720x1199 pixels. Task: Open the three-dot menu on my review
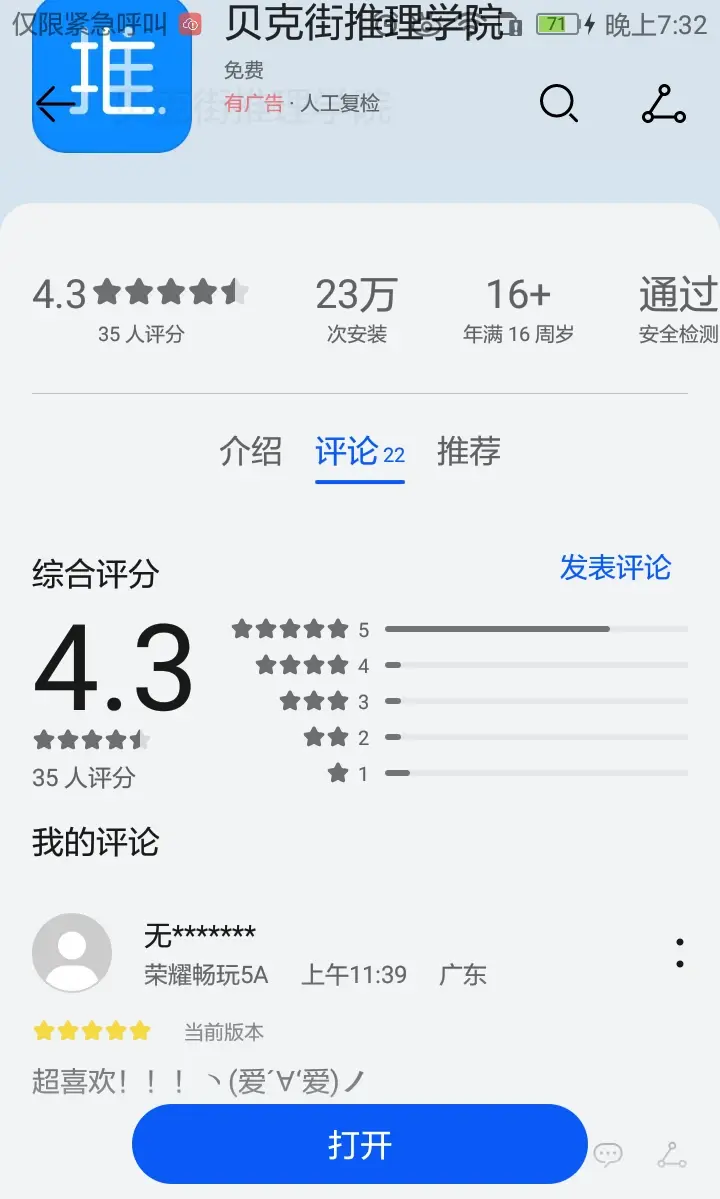tap(679, 954)
